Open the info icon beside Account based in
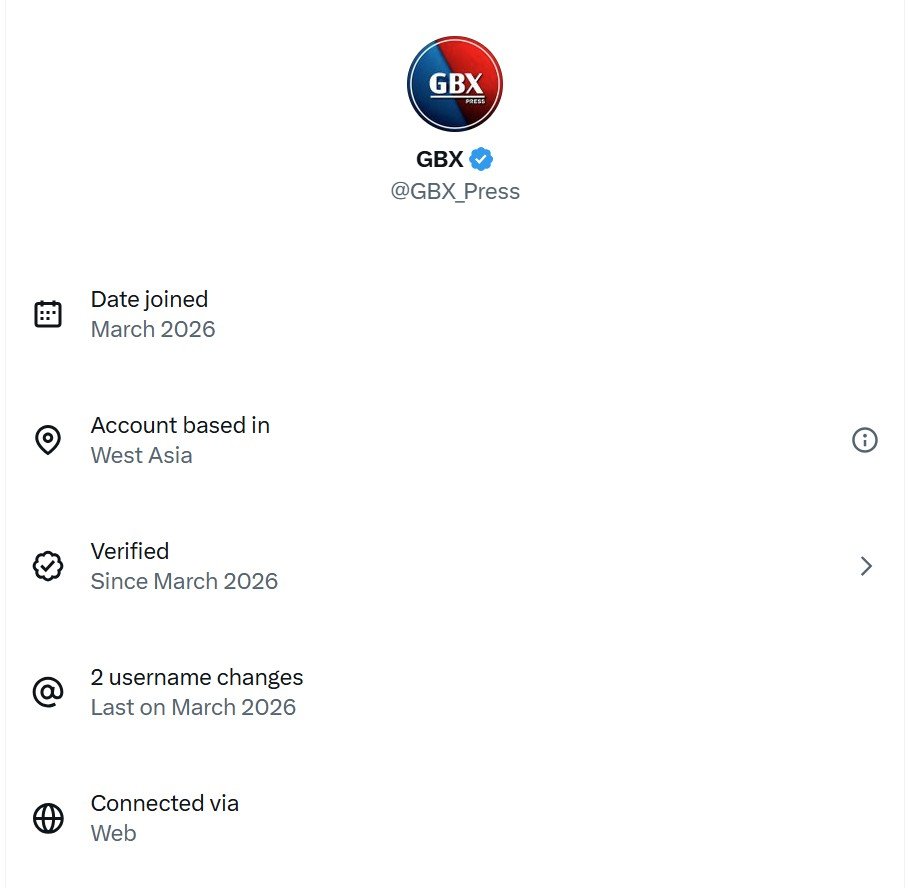The image size is (909, 888). coord(864,440)
